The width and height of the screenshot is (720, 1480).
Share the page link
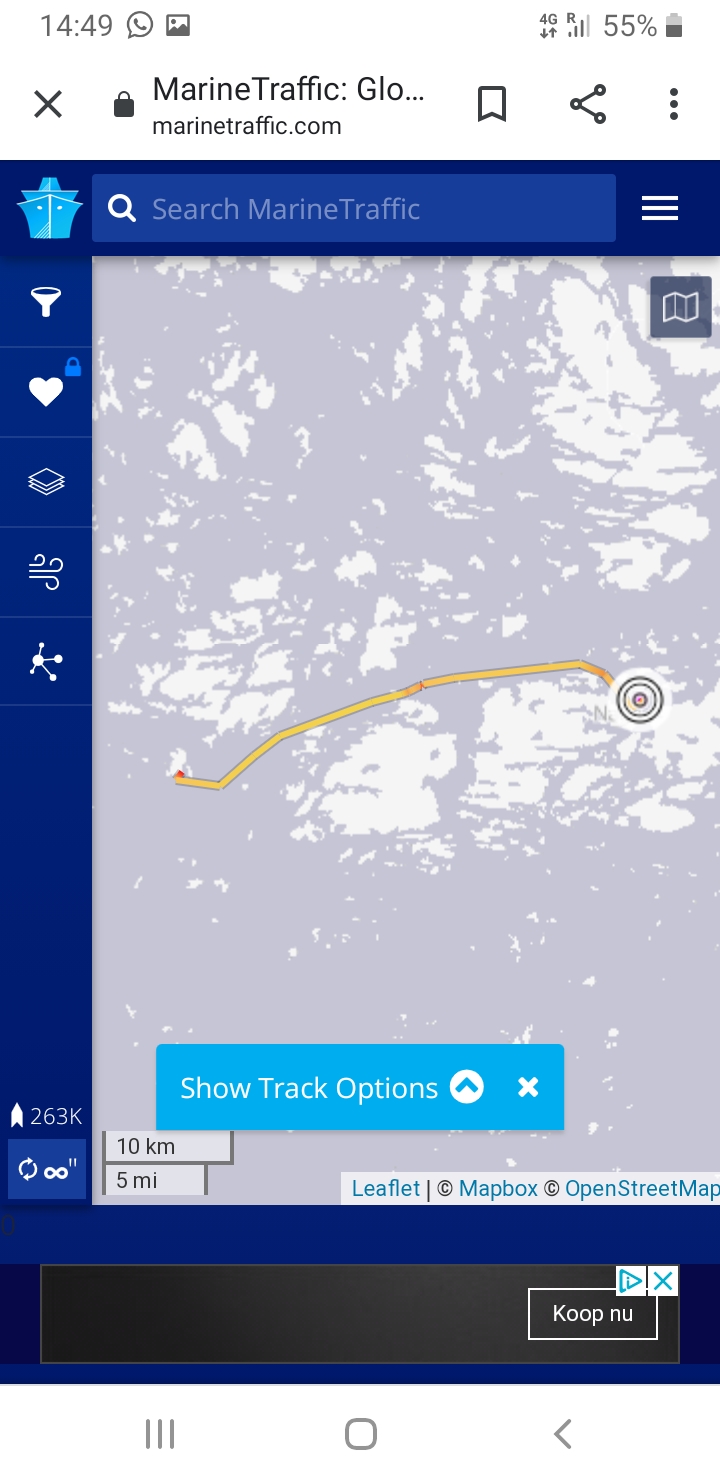(x=588, y=104)
